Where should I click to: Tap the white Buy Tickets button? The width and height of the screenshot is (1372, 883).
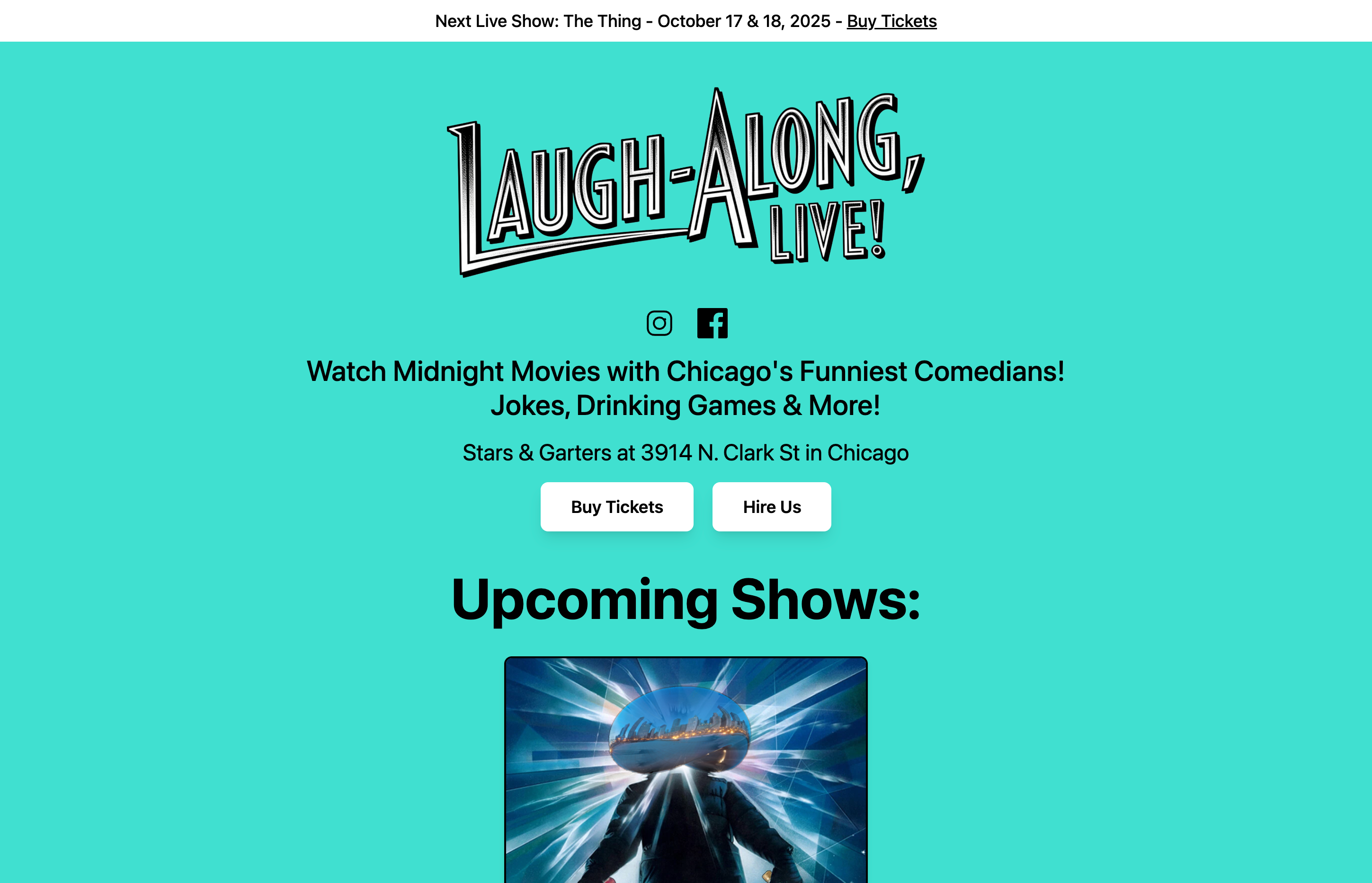click(616, 507)
